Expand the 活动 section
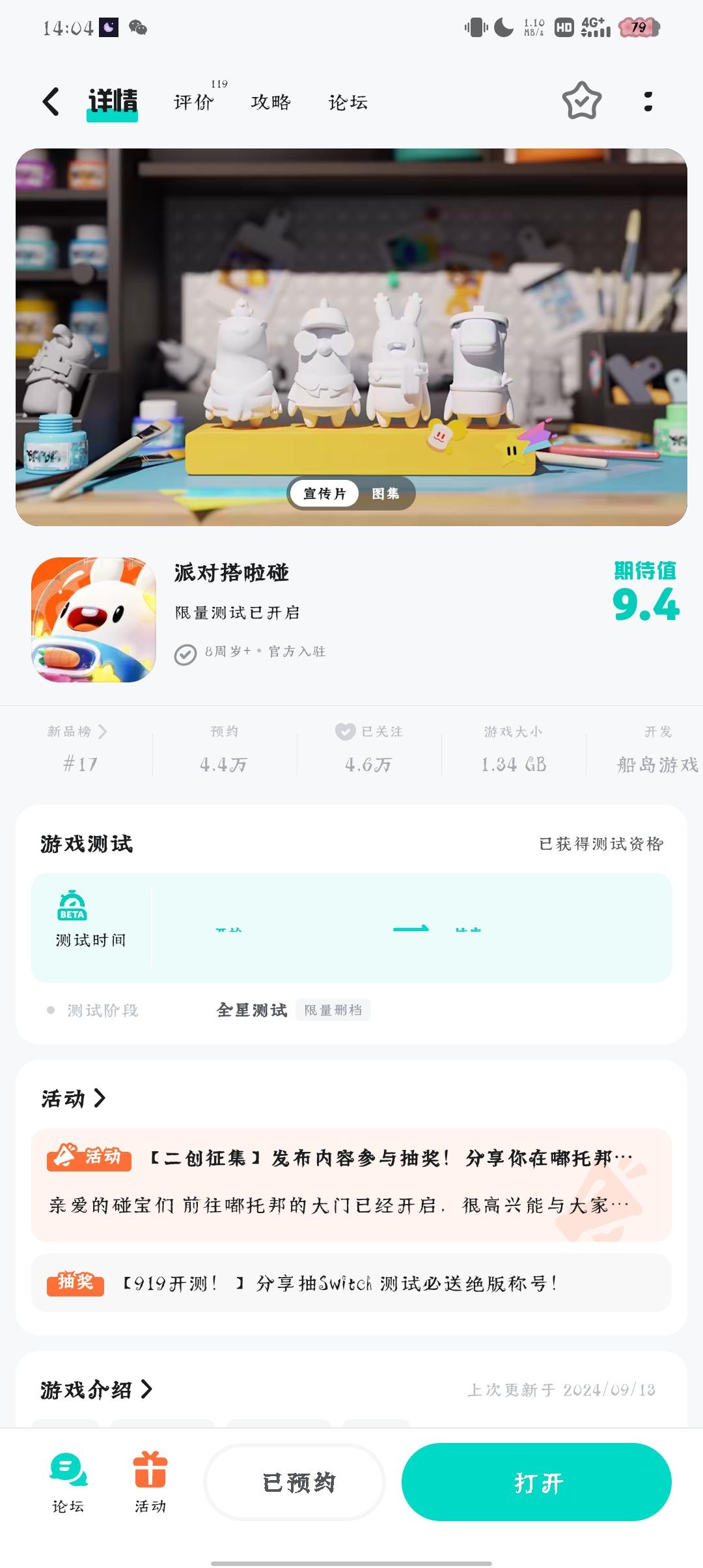The width and height of the screenshot is (703, 1568). point(72,1098)
